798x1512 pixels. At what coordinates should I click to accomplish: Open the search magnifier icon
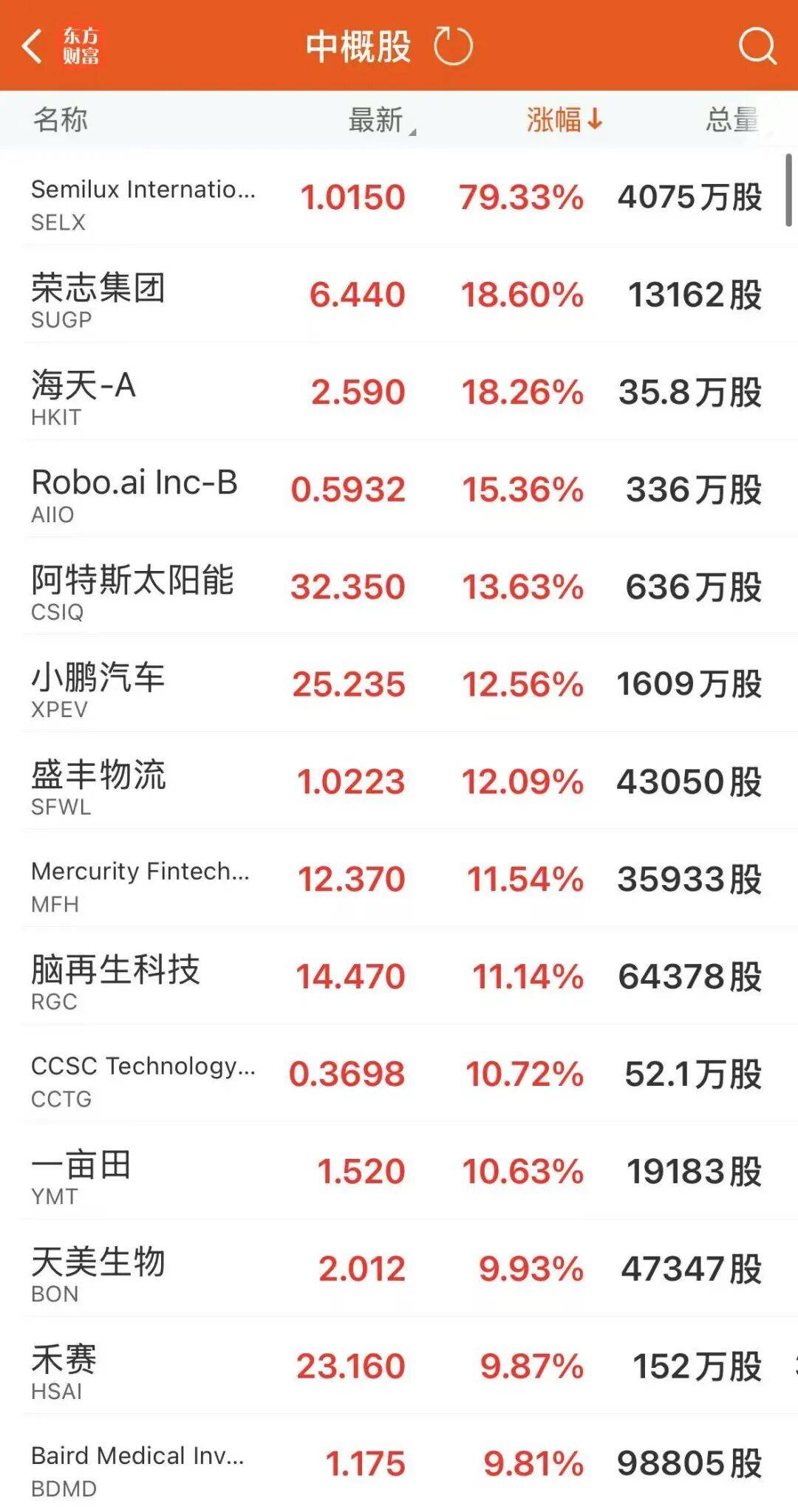click(757, 46)
